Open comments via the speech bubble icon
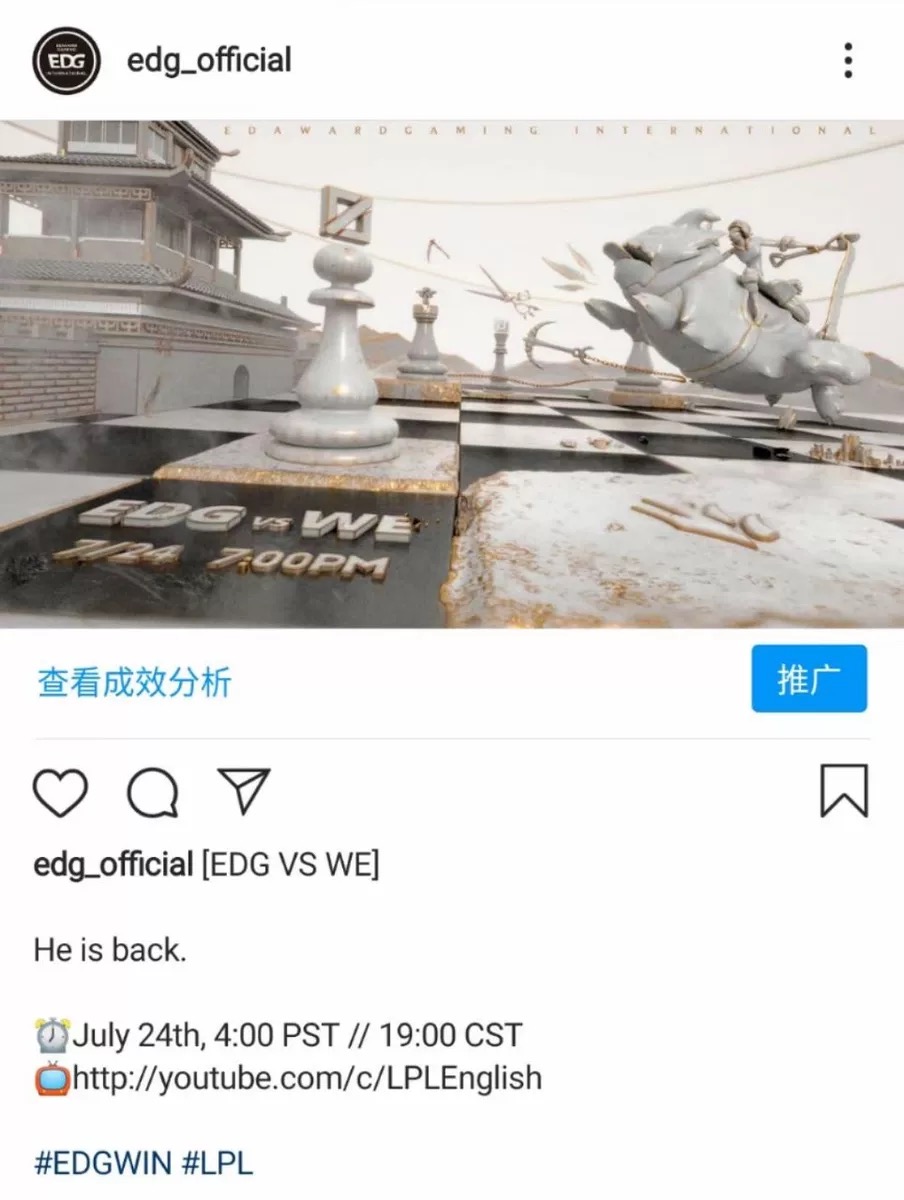The height and width of the screenshot is (1200, 904). click(x=153, y=792)
